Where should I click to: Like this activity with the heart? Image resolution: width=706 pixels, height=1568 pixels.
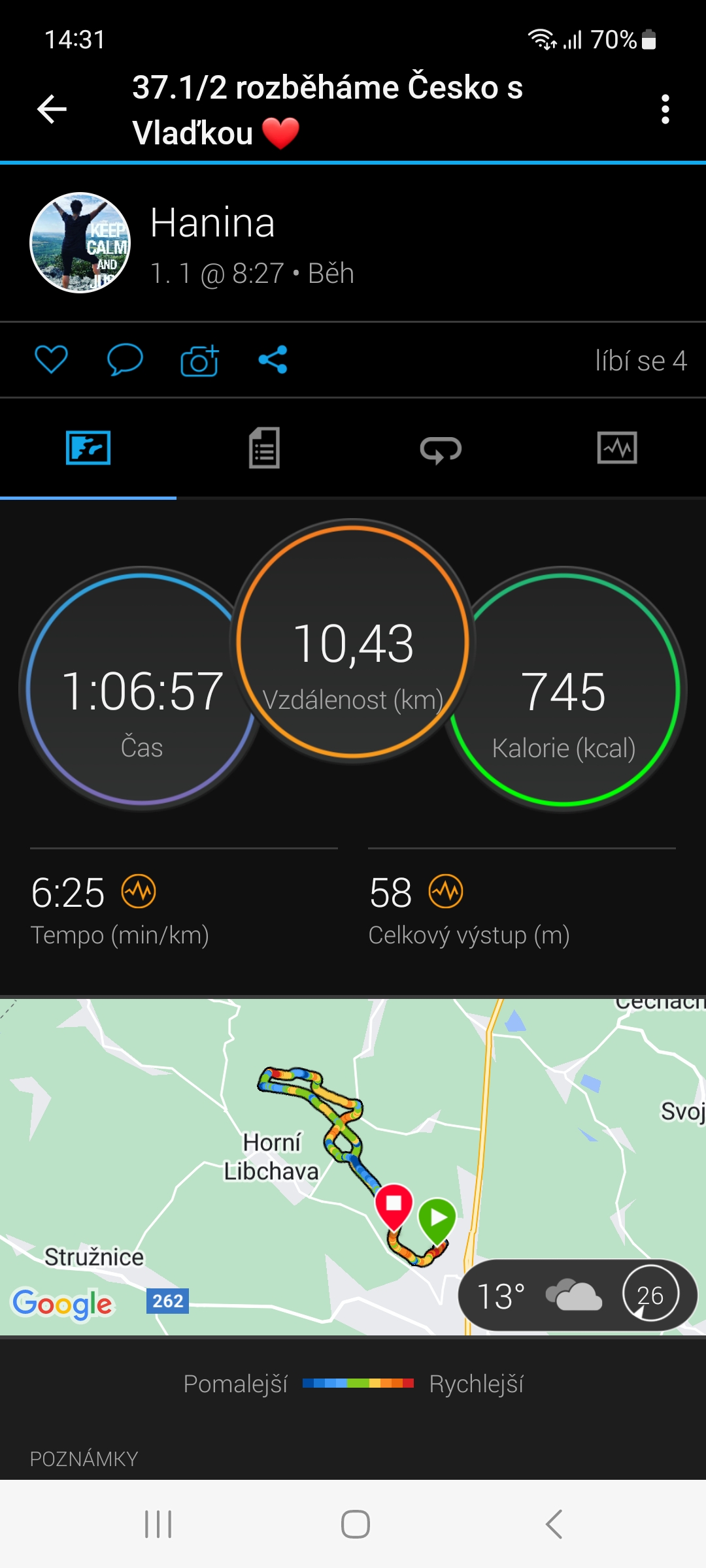coord(51,359)
